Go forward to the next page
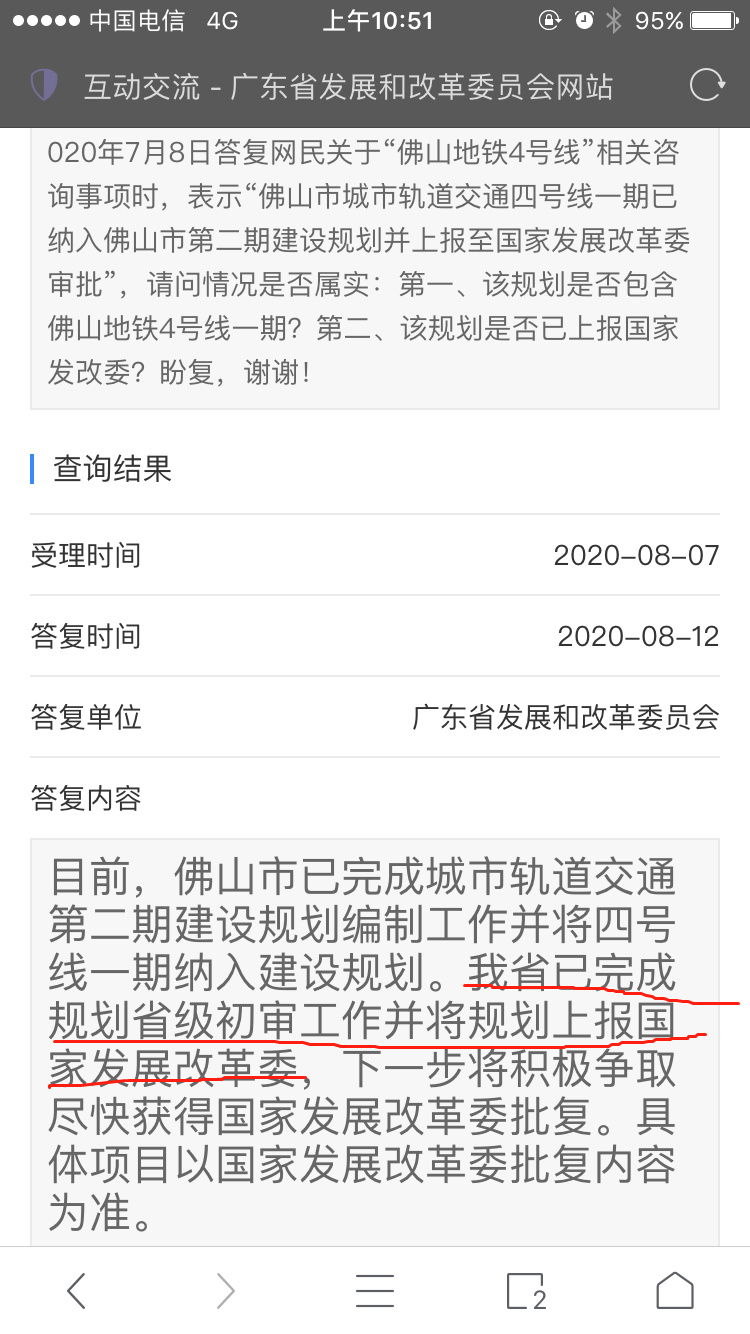The width and height of the screenshot is (750, 1334). pyautogui.click(x=226, y=1291)
